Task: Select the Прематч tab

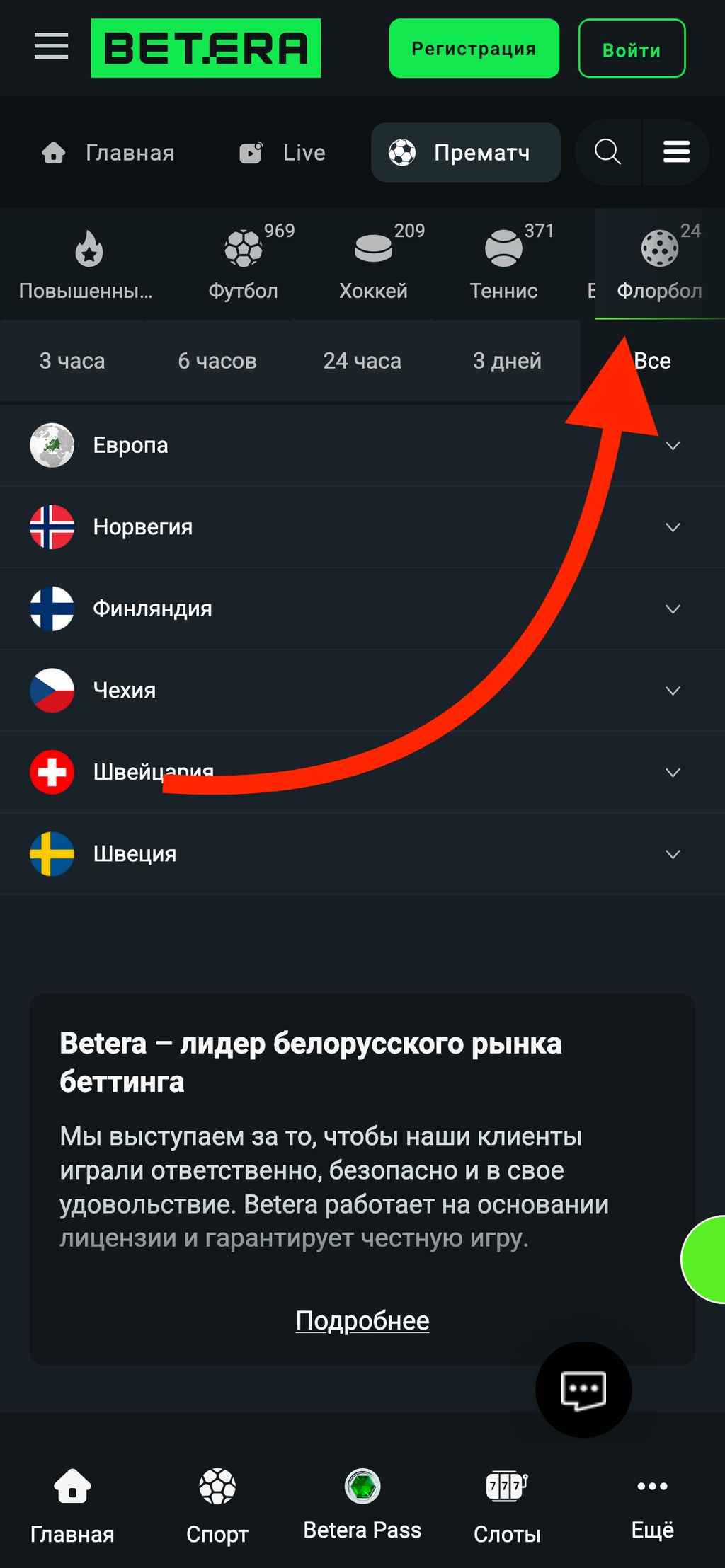Action: (x=465, y=152)
